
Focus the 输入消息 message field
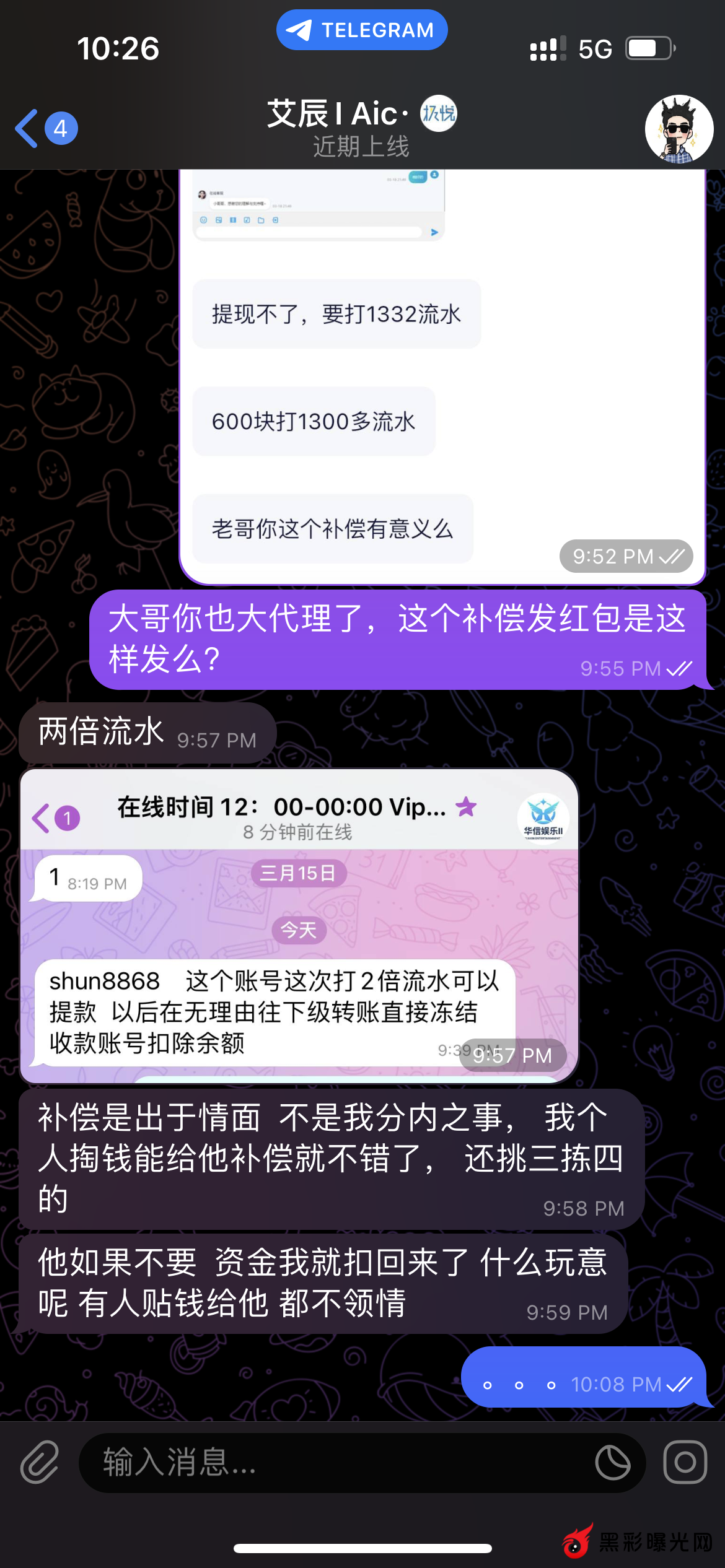tap(335, 1462)
